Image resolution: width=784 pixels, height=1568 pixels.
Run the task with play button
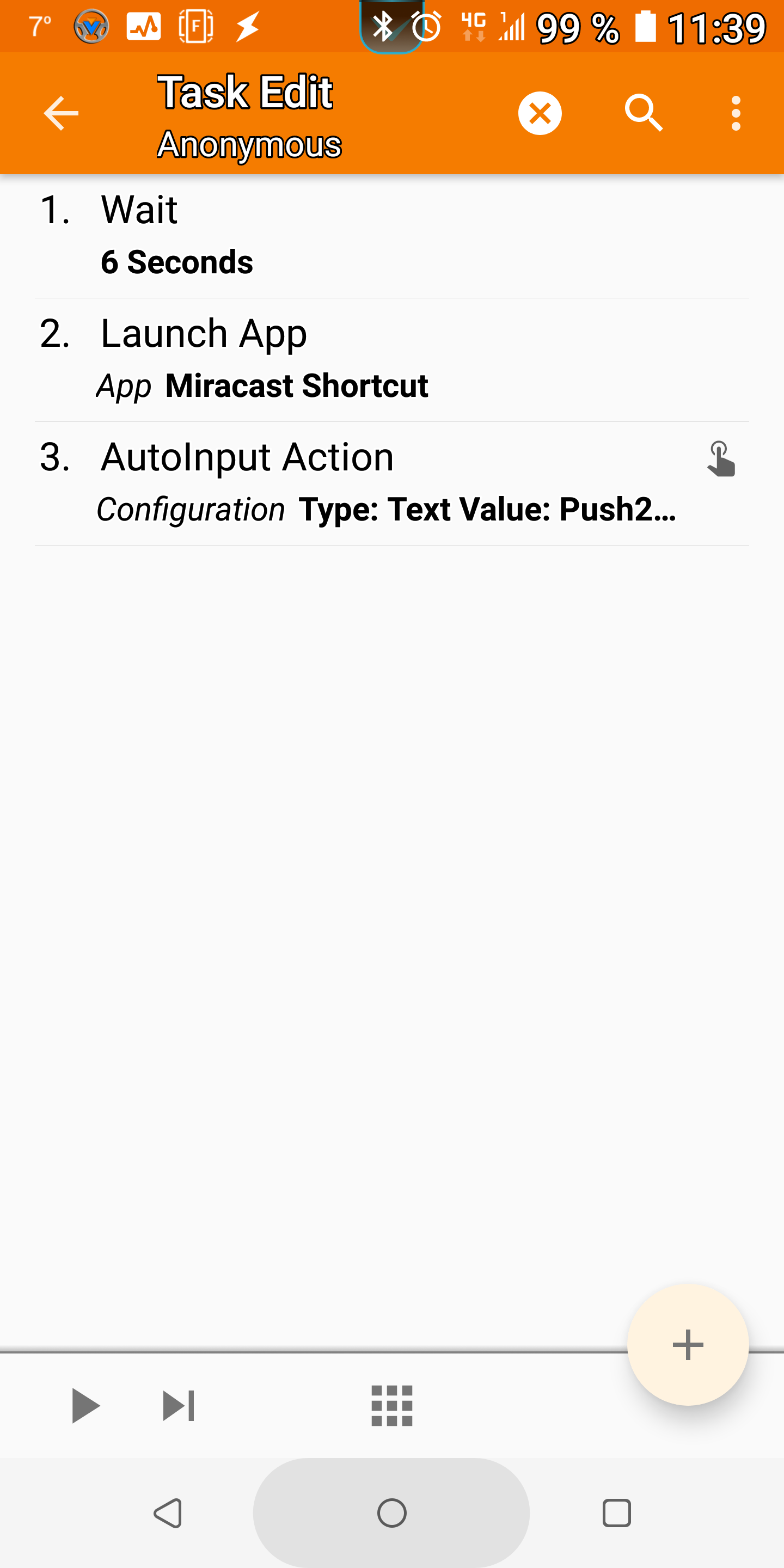coord(84,1405)
